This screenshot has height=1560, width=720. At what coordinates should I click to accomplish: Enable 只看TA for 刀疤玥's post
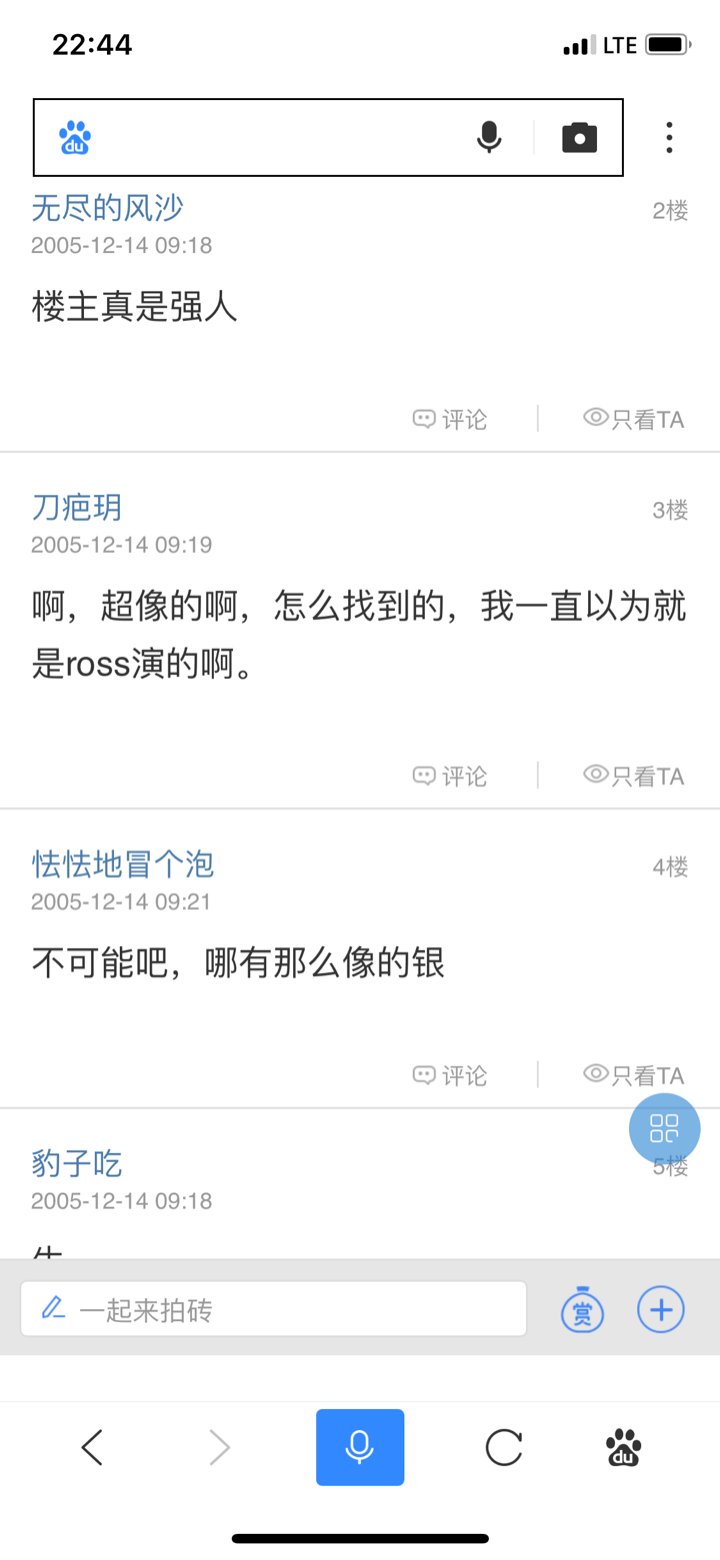click(633, 775)
